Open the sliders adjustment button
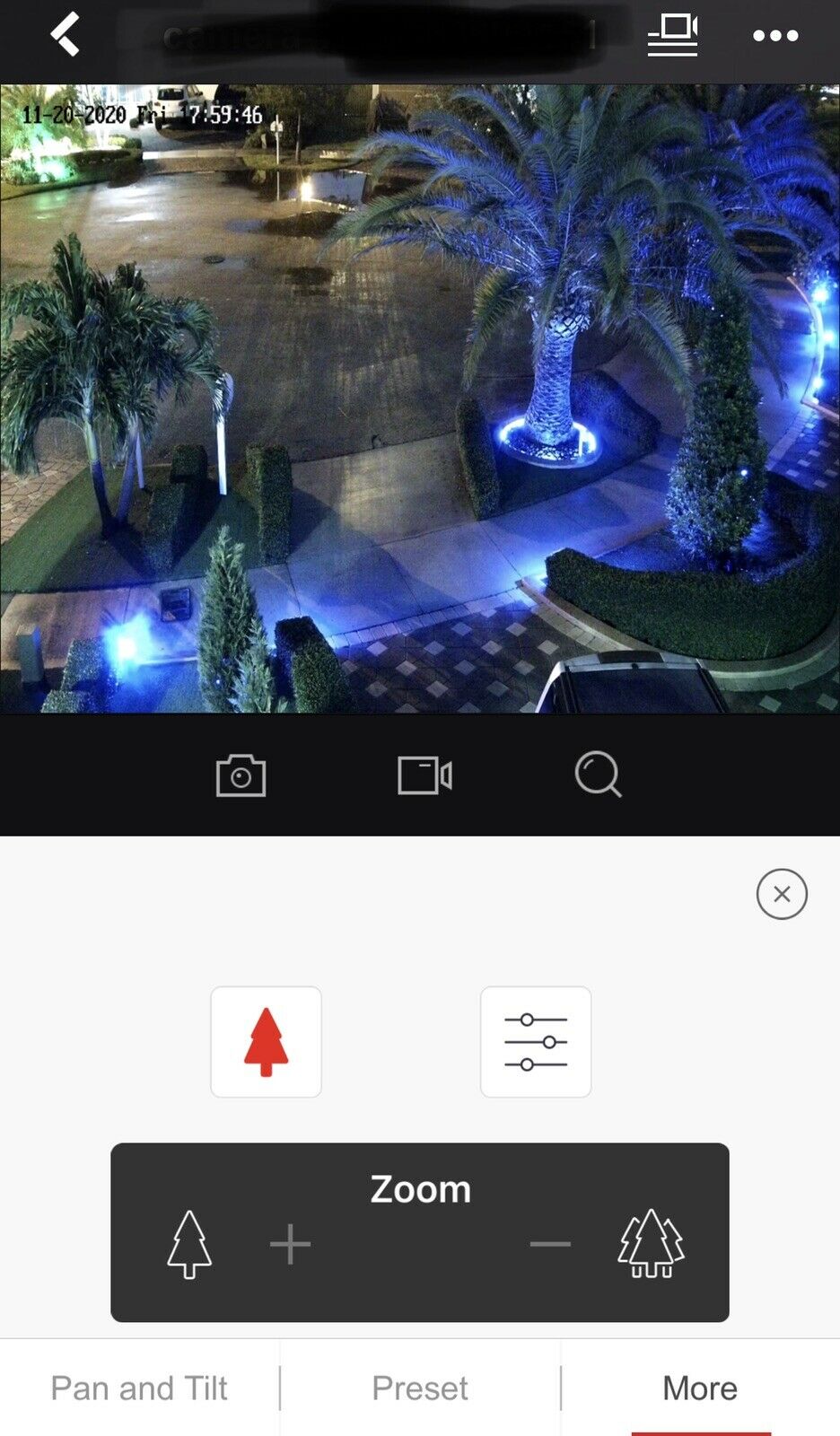Viewport: 840px width, 1436px height. (x=536, y=1042)
